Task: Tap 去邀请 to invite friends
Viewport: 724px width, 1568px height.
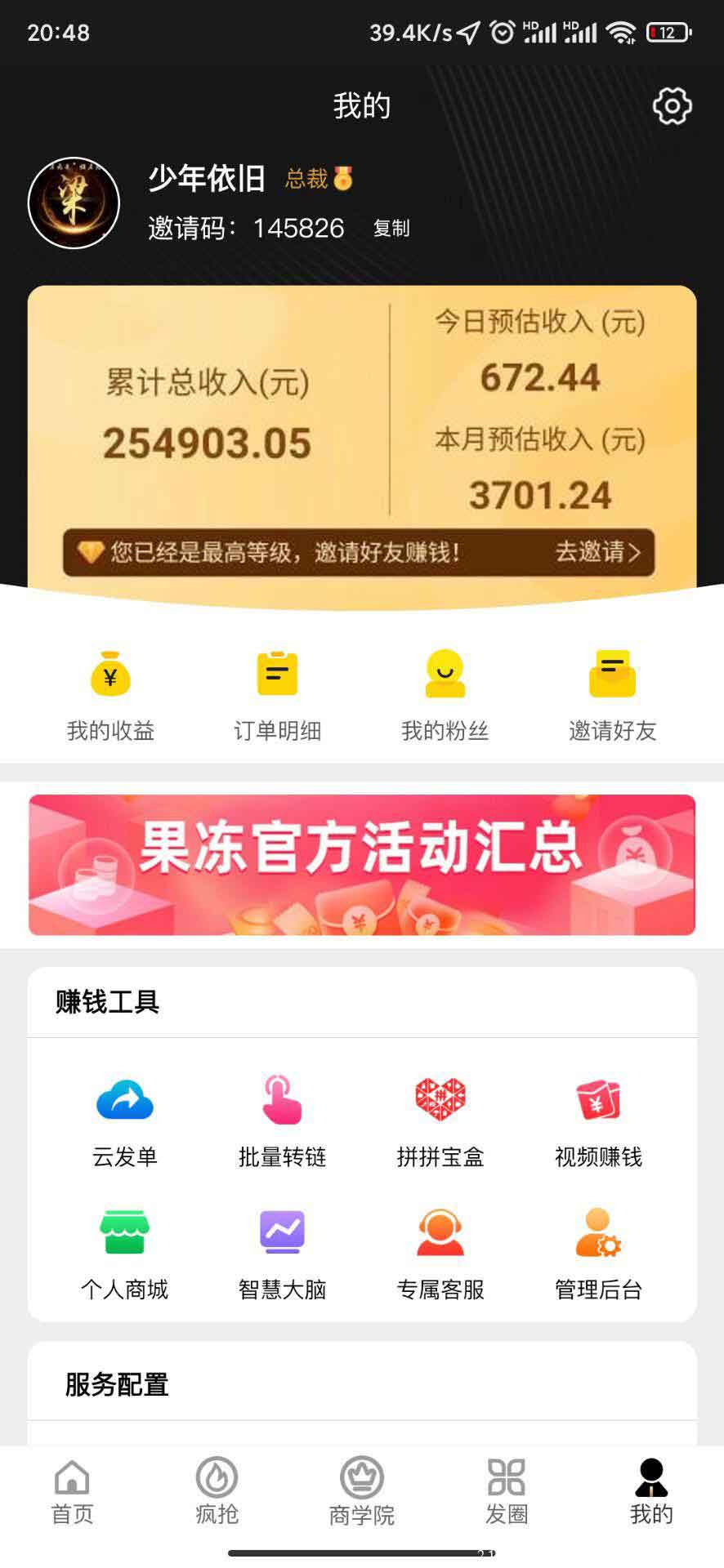Action: (597, 553)
